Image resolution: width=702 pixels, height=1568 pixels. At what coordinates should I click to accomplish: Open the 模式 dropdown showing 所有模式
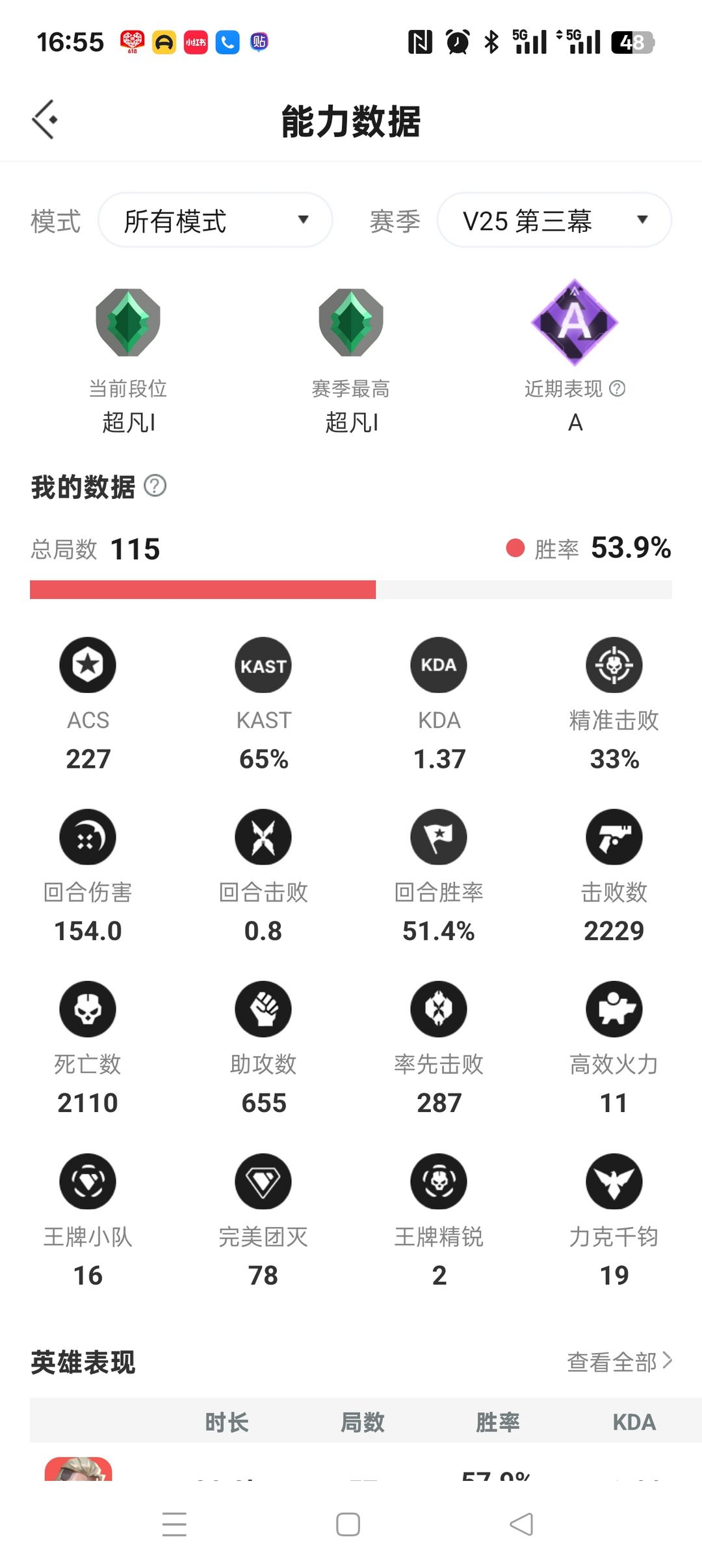click(x=215, y=220)
